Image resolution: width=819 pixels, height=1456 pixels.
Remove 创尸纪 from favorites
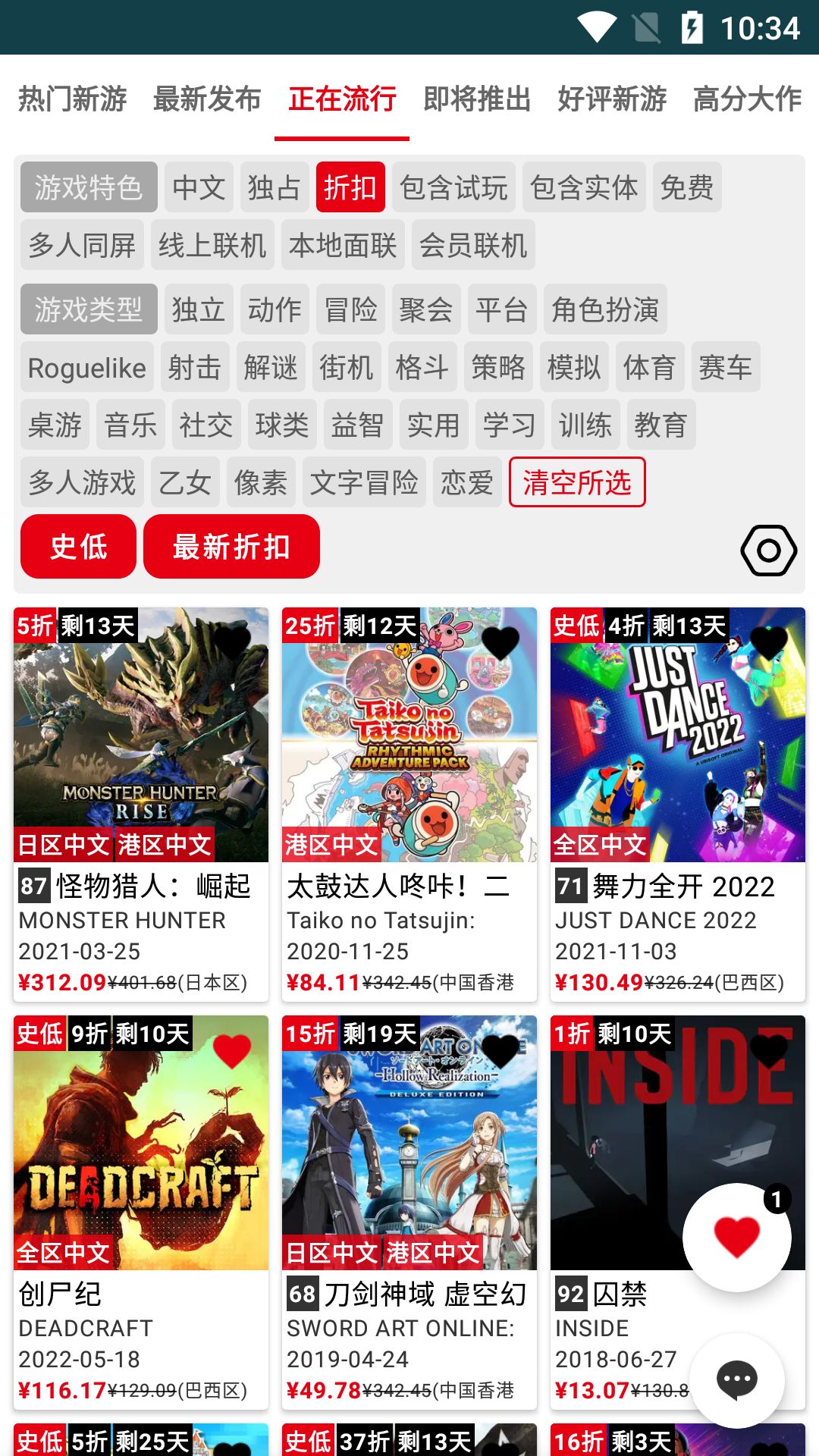coord(232,1051)
